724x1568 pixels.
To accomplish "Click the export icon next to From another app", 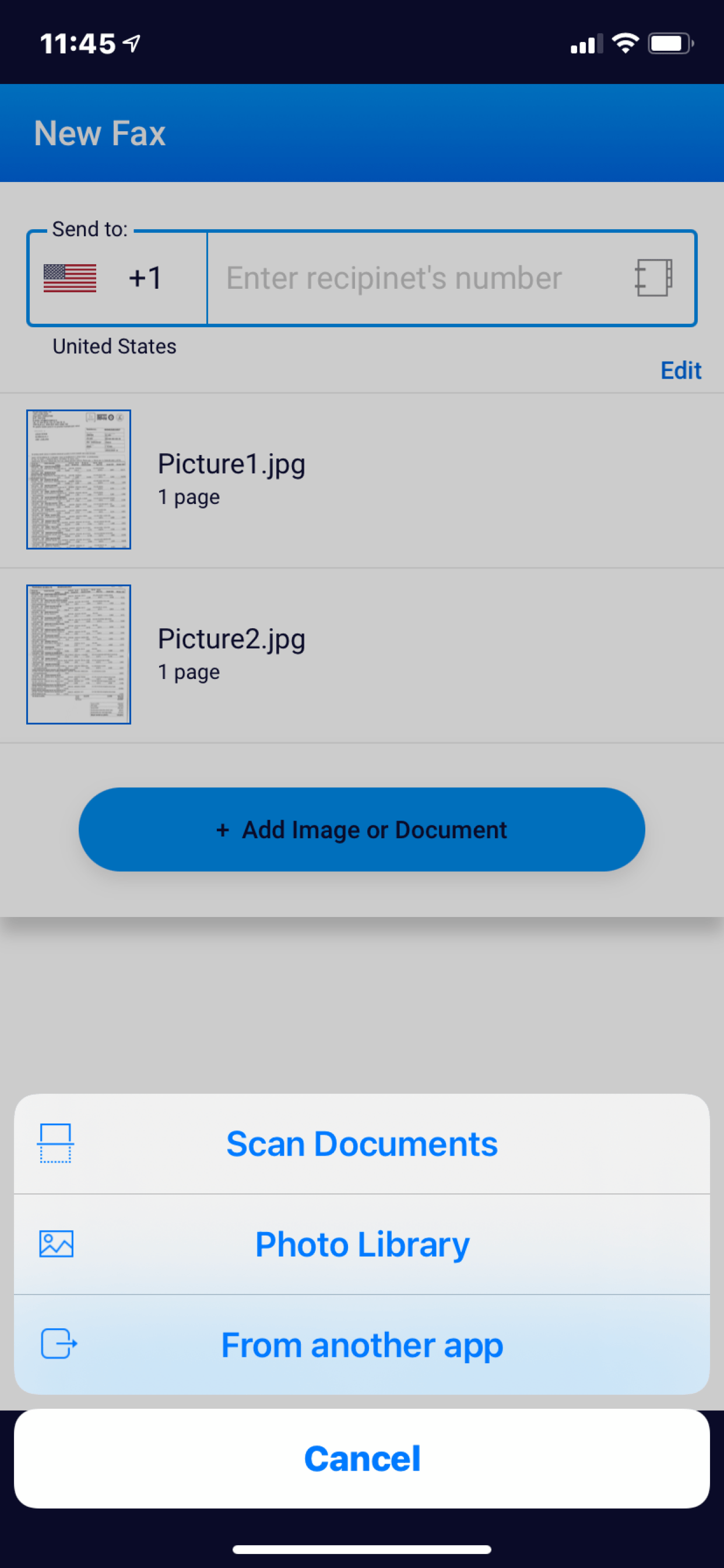I will 57,1345.
